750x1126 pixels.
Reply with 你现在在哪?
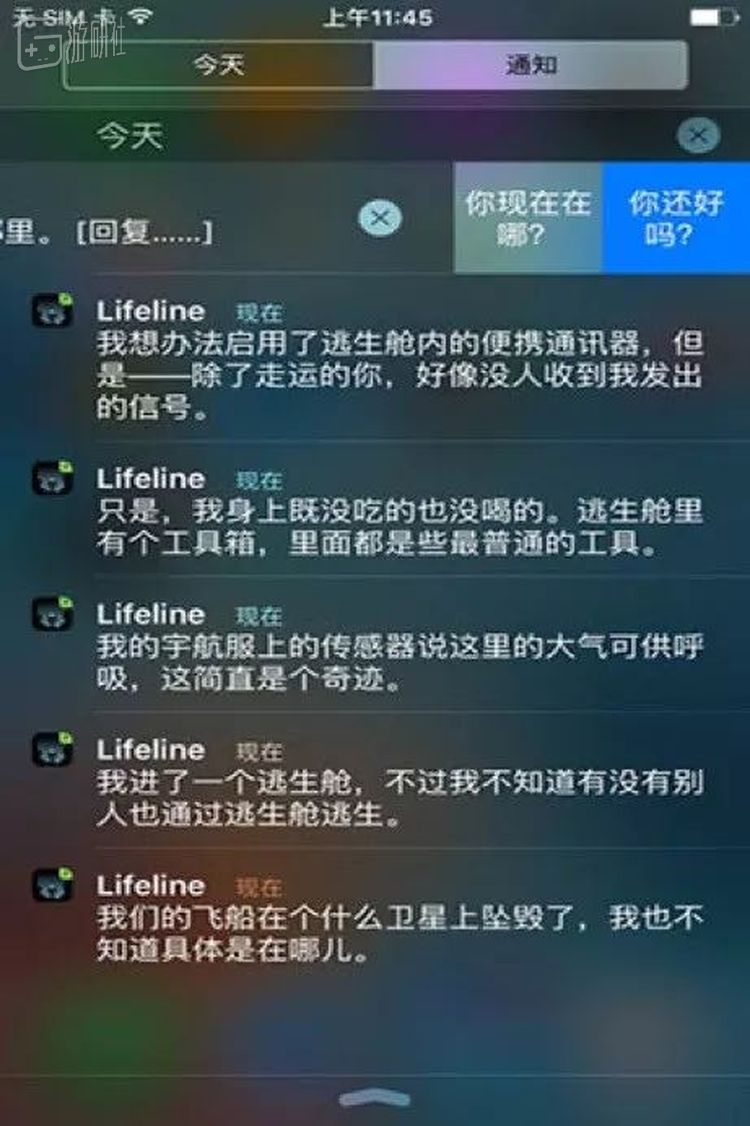click(527, 219)
